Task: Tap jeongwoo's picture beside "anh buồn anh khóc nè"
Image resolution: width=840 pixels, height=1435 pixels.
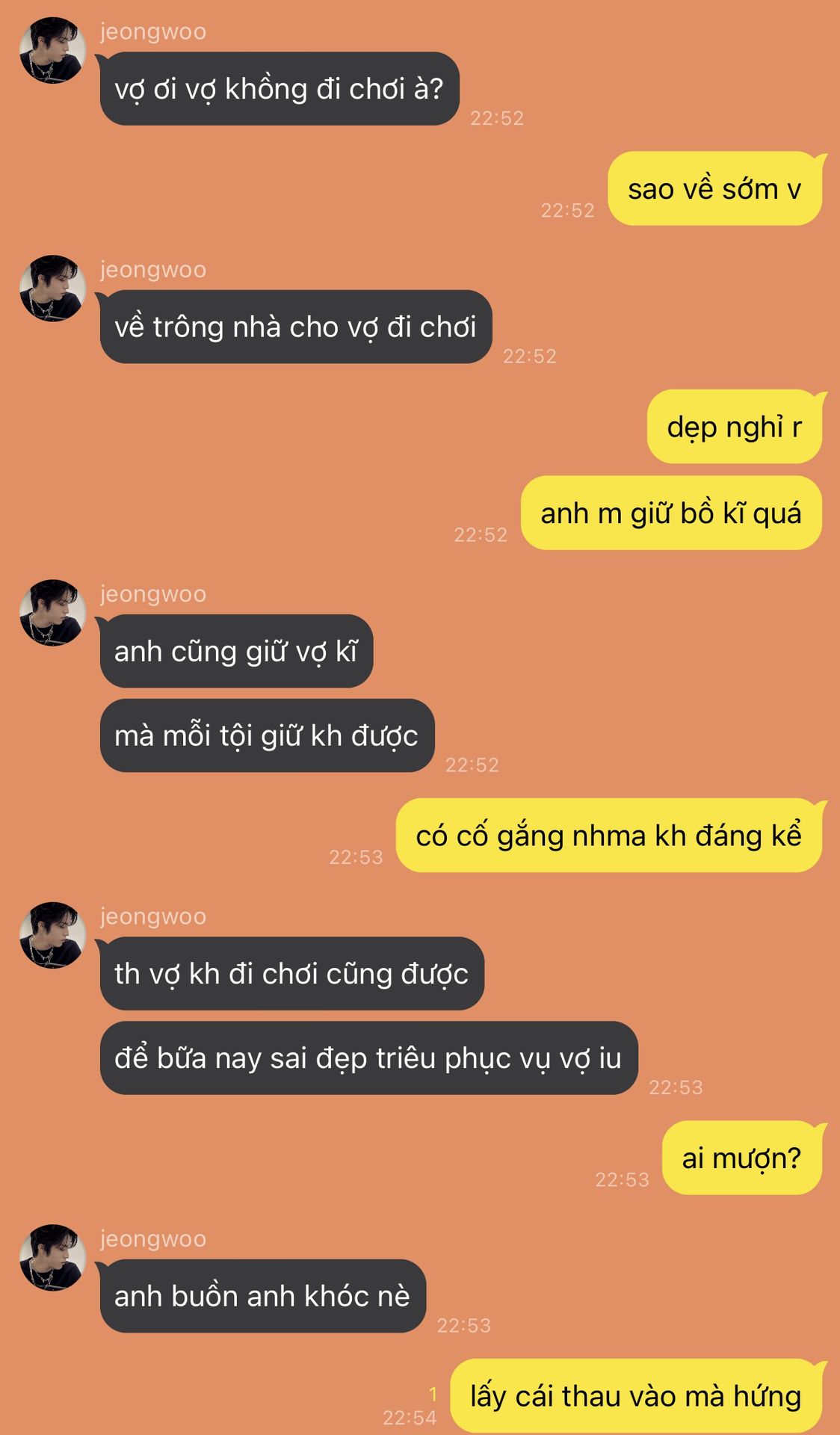Action: [x=52, y=1257]
